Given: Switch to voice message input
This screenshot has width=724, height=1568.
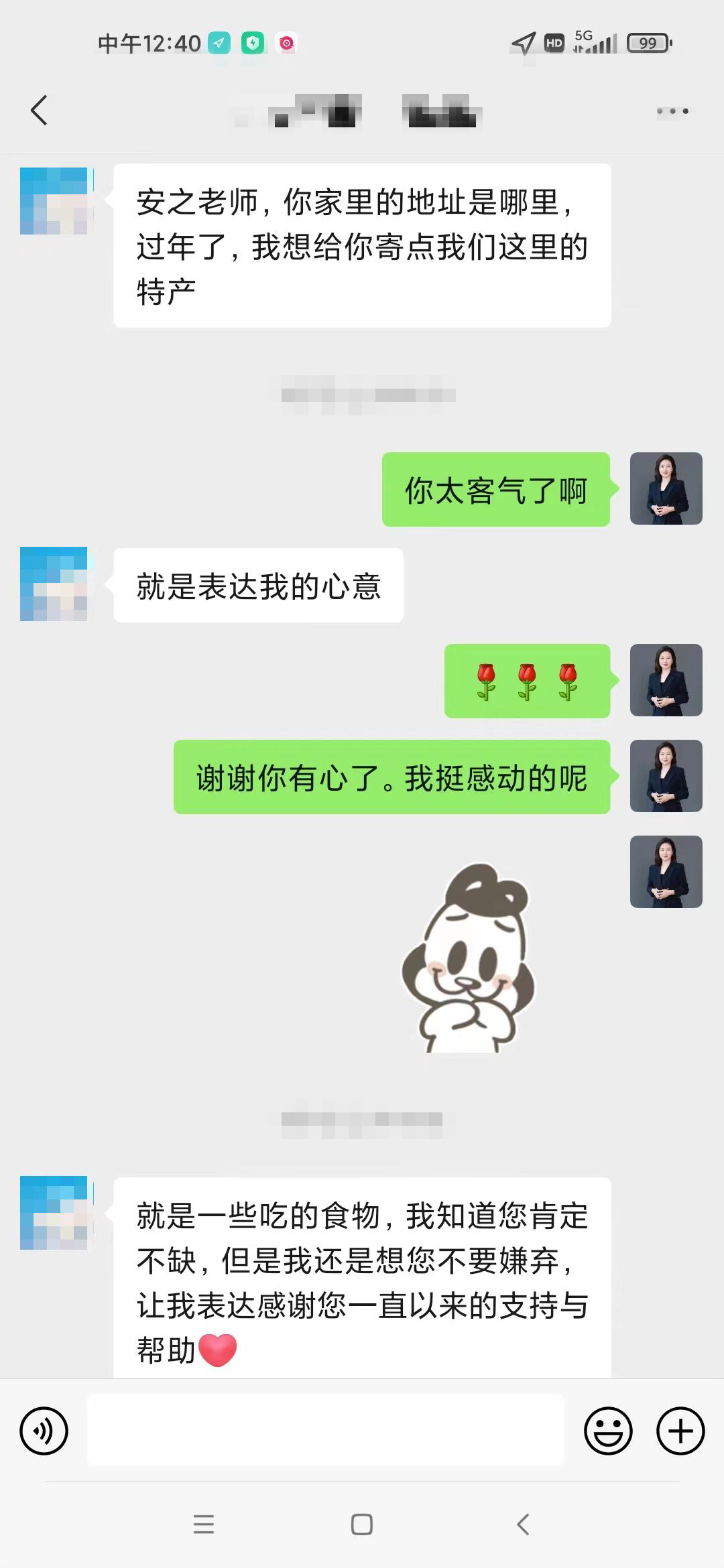Looking at the screenshot, I should tap(44, 1431).
